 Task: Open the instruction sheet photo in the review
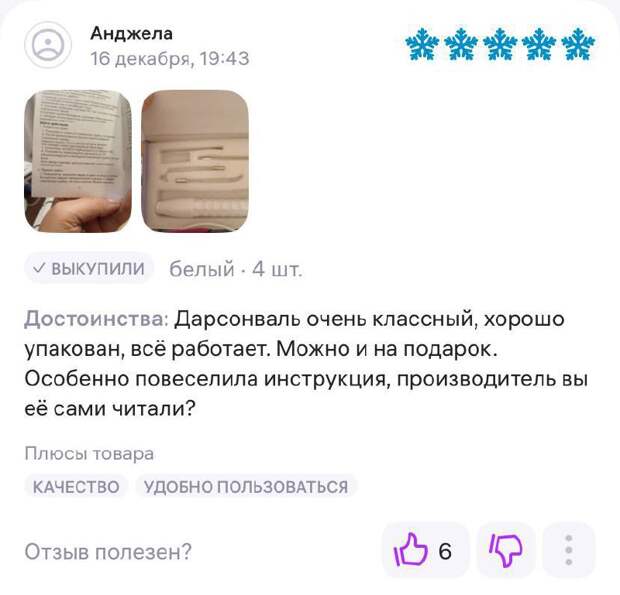click(x=77, y=161)
